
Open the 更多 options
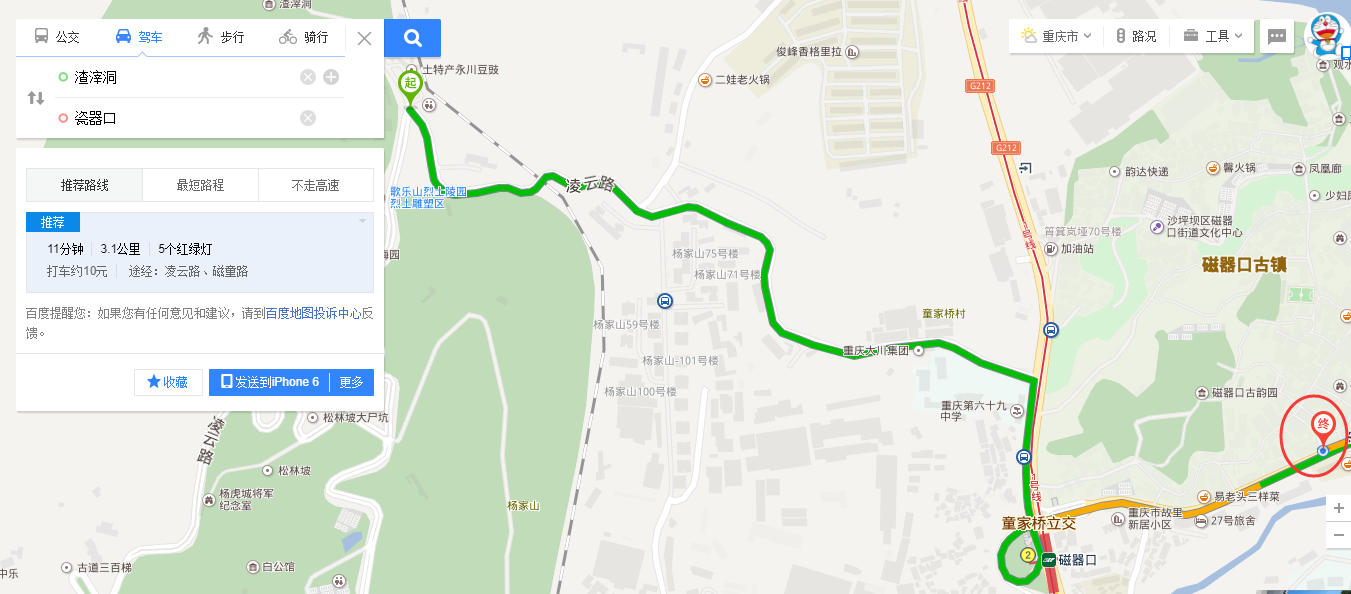(351, 382)
